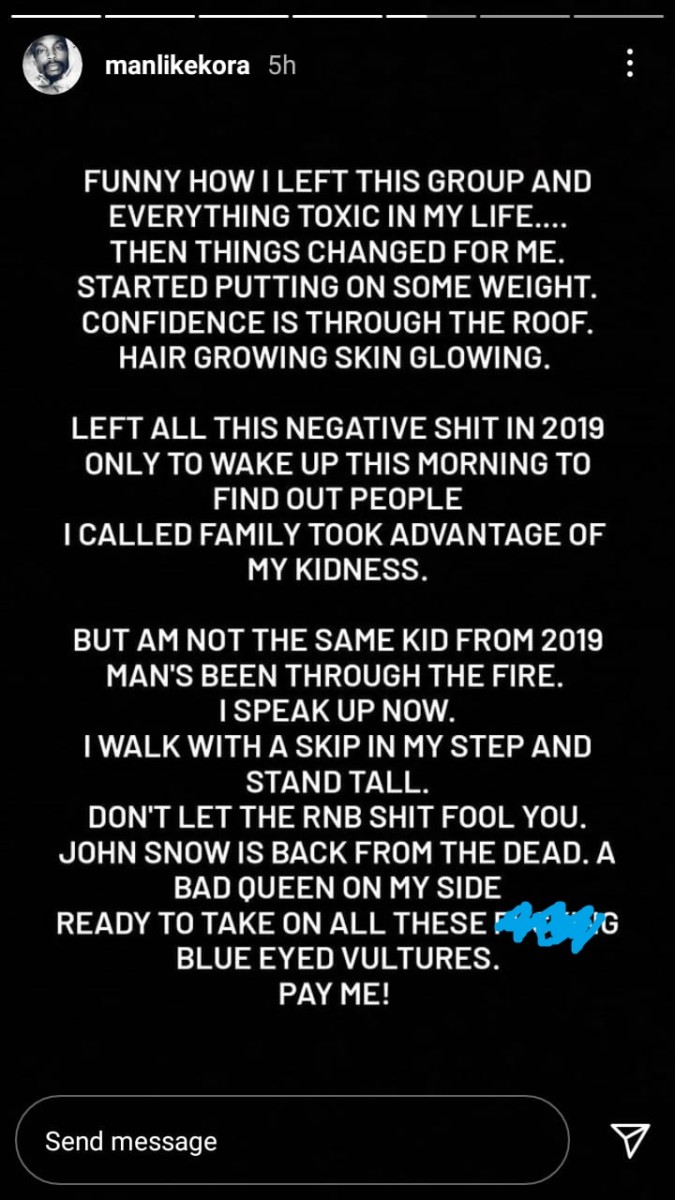Open the story overflow menu
The height and width of the screenshot is (1200, 675).
pos(629,63)
